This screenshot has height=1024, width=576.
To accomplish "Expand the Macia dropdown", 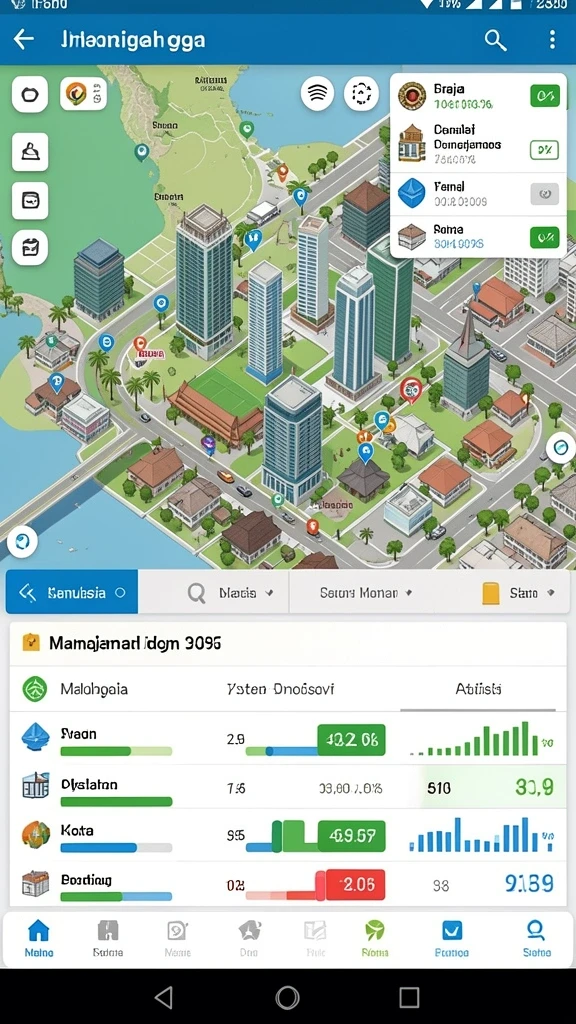I will tap(230, 593).
